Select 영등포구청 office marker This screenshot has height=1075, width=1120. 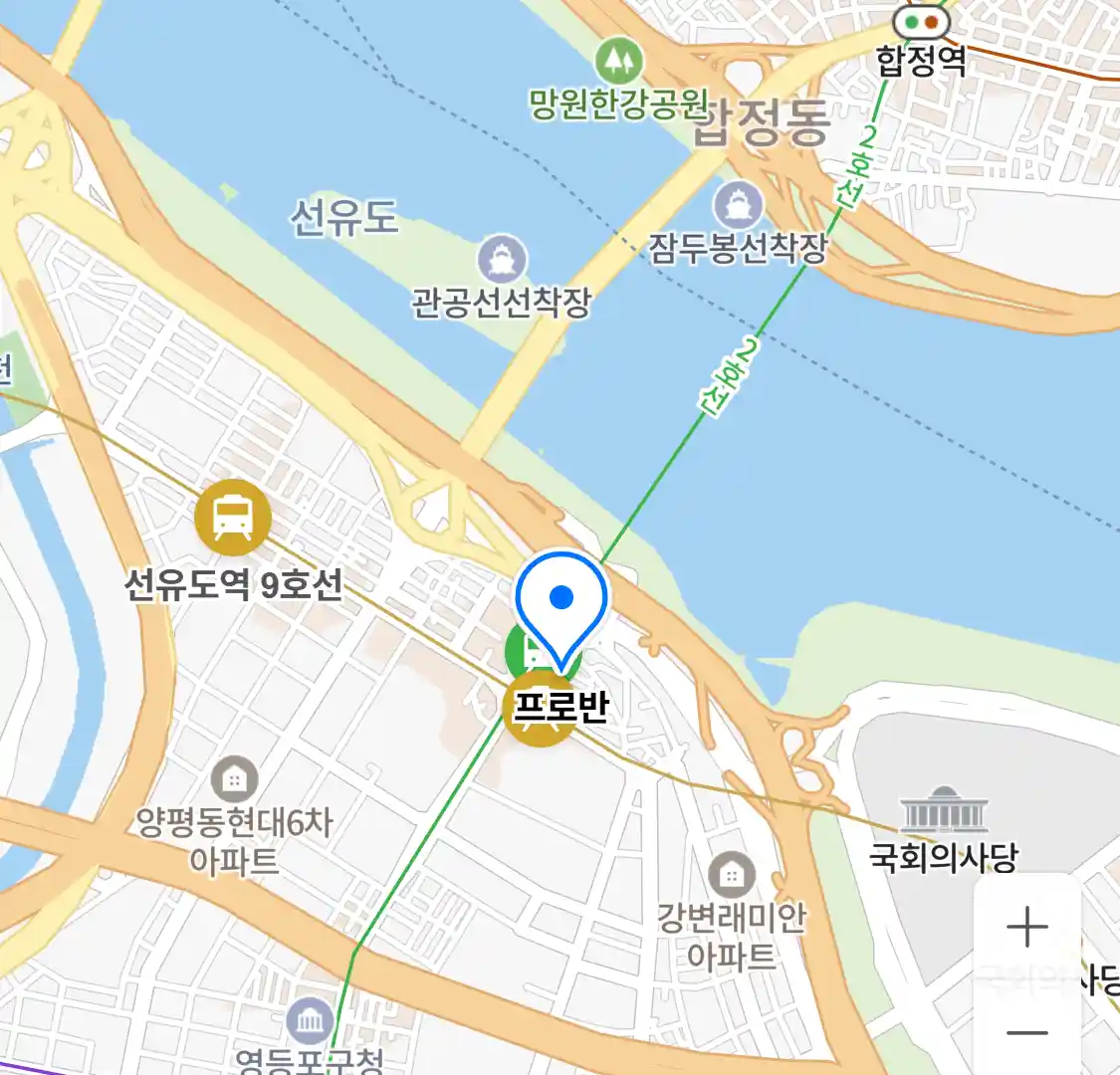pyautogui.click(x=311, y=1021)
